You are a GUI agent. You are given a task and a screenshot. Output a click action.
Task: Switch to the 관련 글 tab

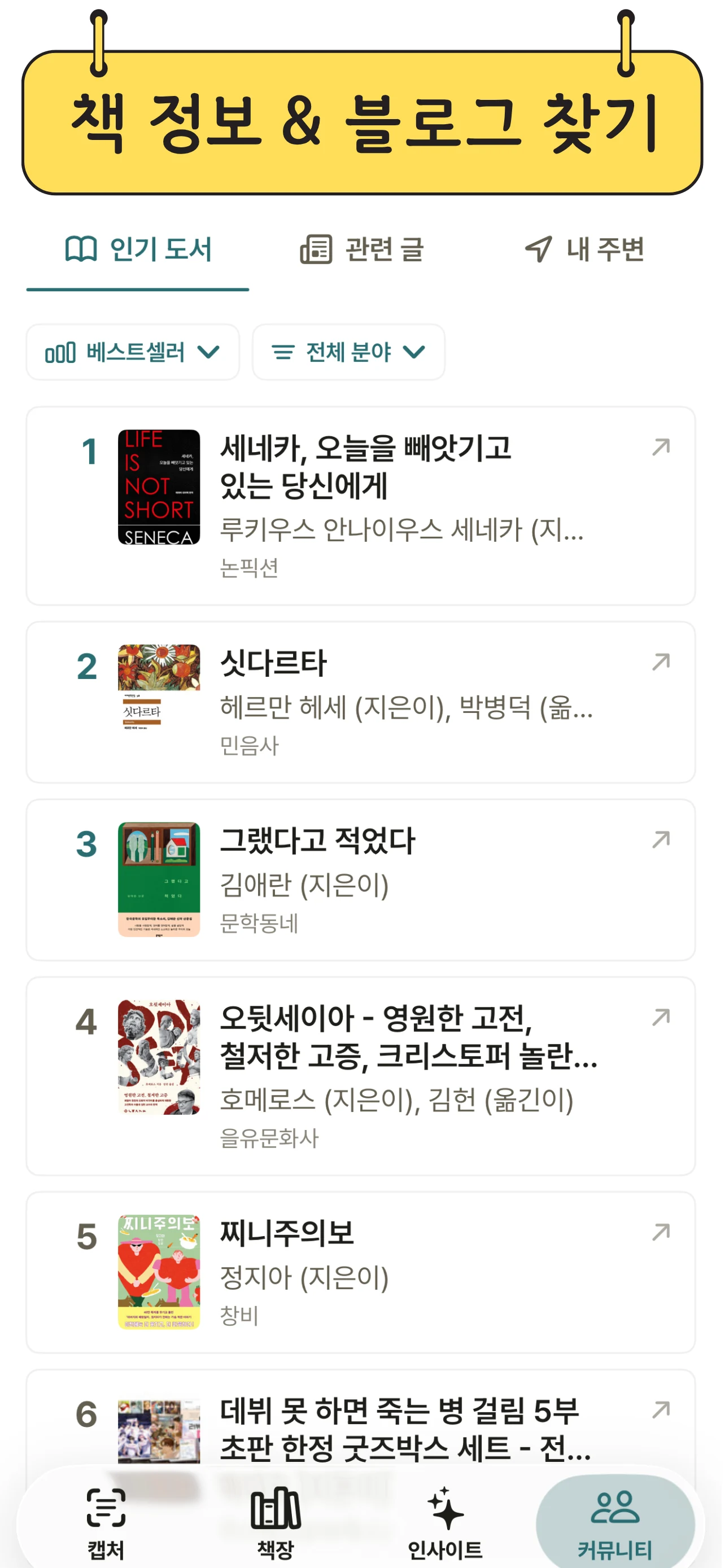[362, 249]
